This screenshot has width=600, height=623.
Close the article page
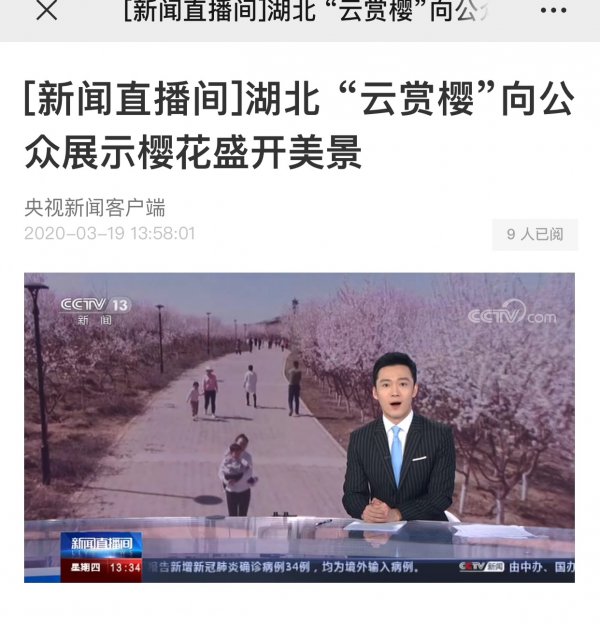46,11
